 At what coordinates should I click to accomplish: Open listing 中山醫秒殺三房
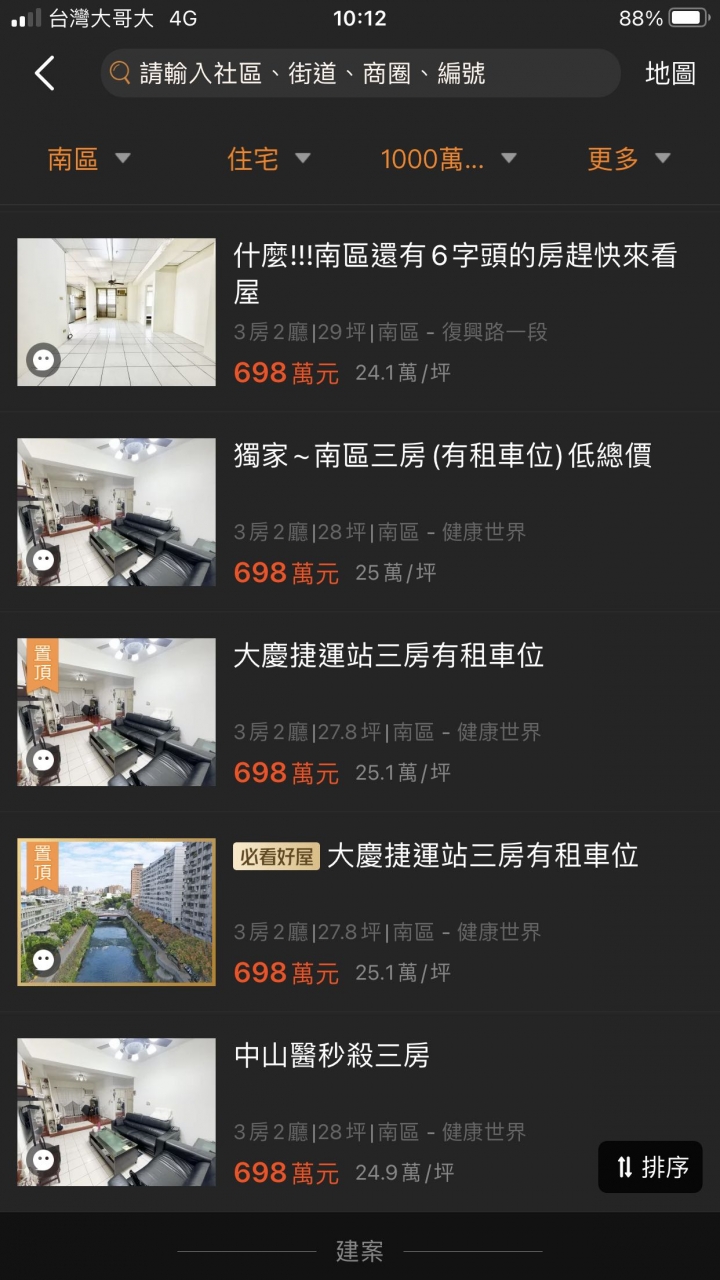[332, 1057]
